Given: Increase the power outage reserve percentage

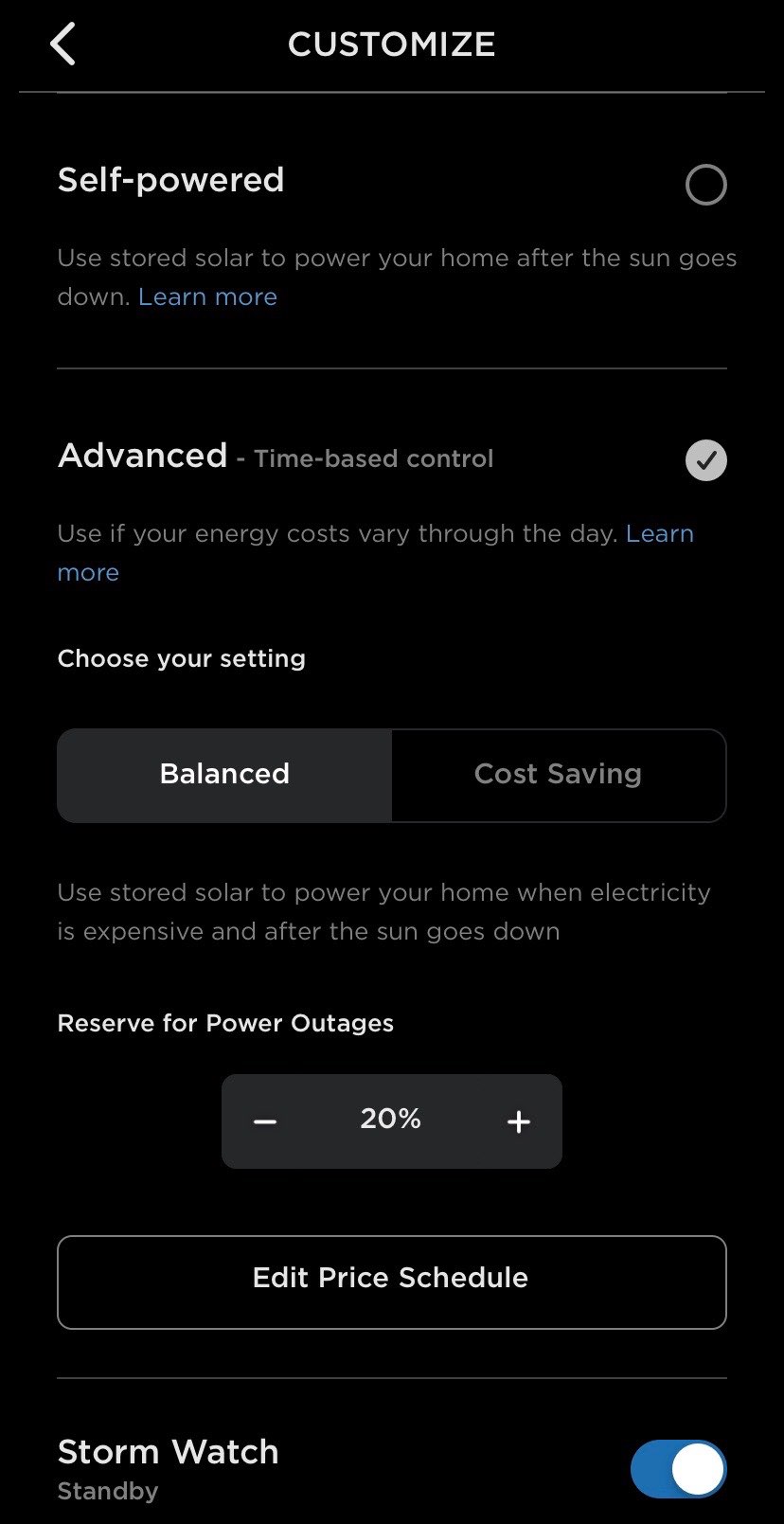Looking at the screenshot, I should (x=519, y=1121).
